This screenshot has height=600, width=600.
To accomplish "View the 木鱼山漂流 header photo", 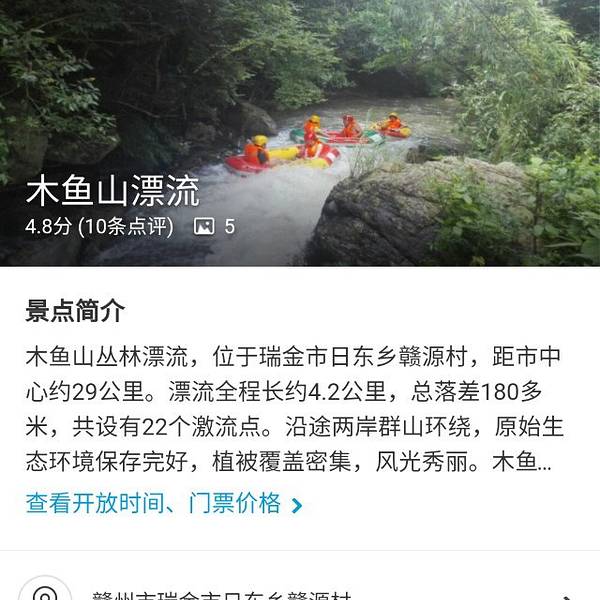I will coord(300,100).
